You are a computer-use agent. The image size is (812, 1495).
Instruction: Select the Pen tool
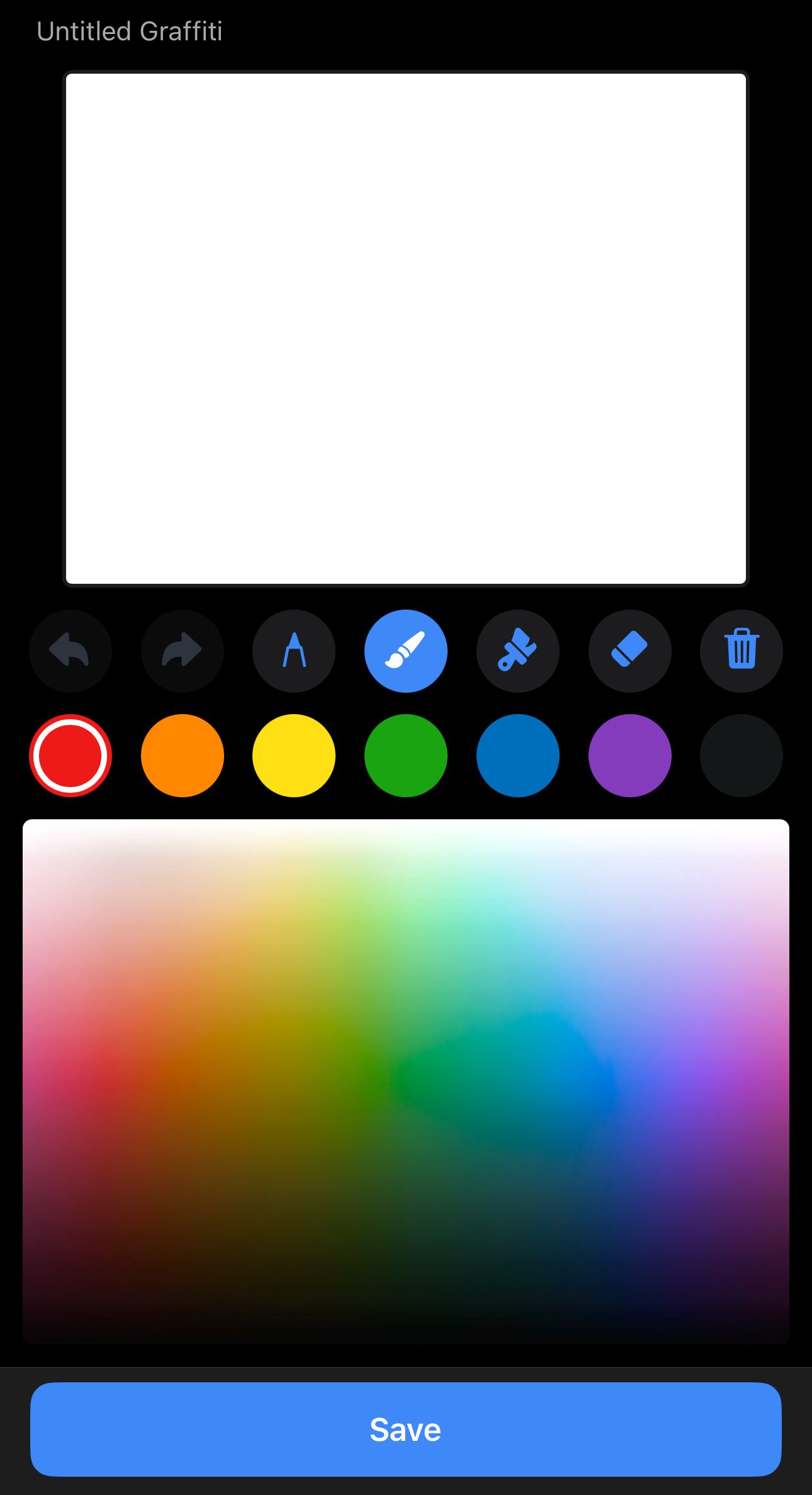point(294,651)
